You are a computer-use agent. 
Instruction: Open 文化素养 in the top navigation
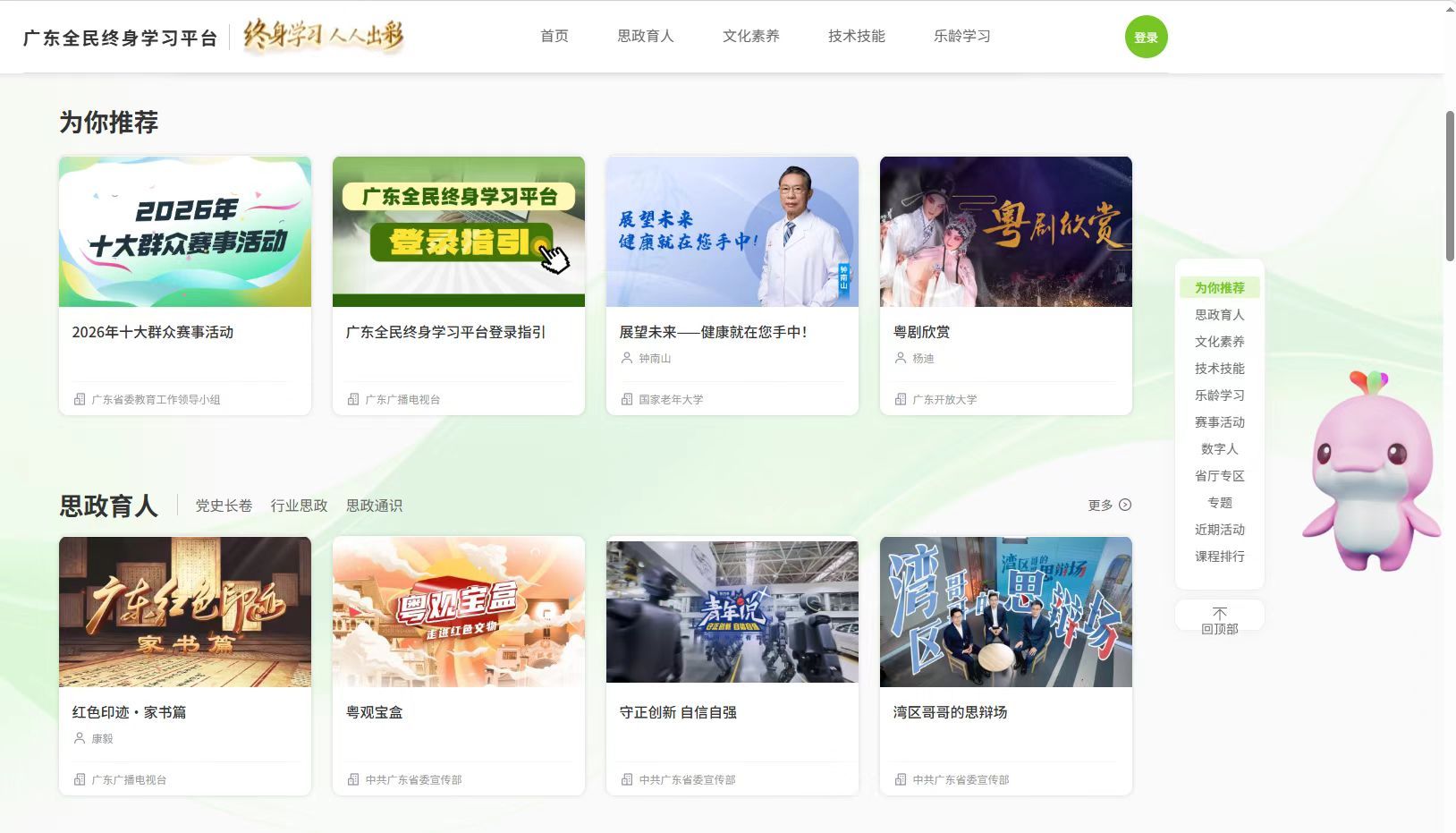point(750,36)
